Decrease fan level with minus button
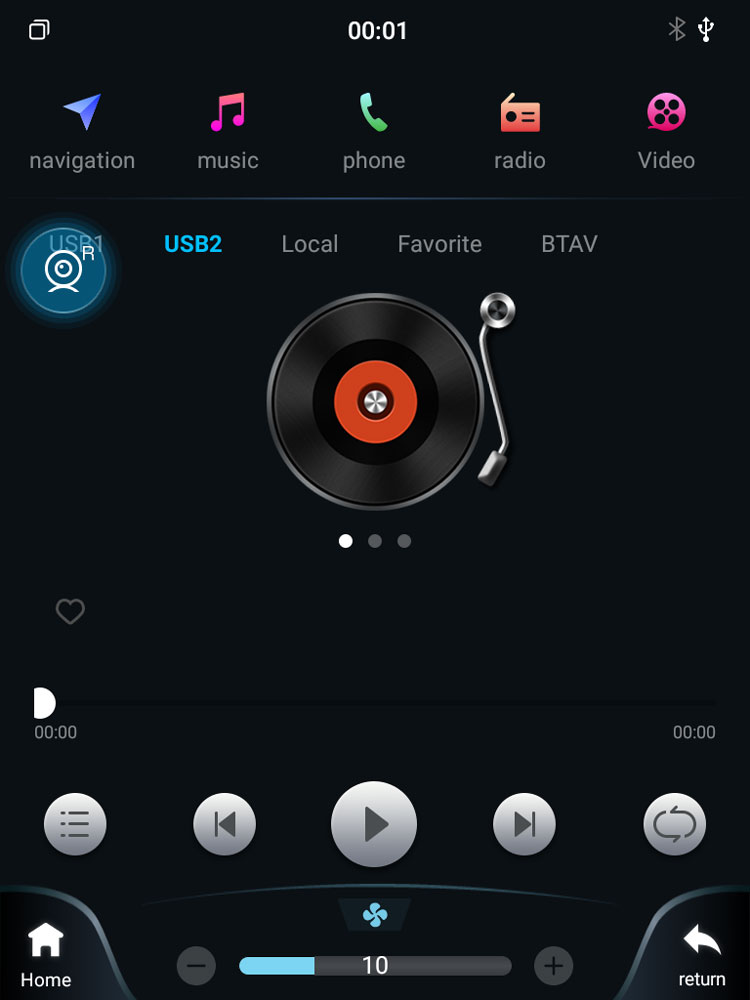 tap(197, 966)
